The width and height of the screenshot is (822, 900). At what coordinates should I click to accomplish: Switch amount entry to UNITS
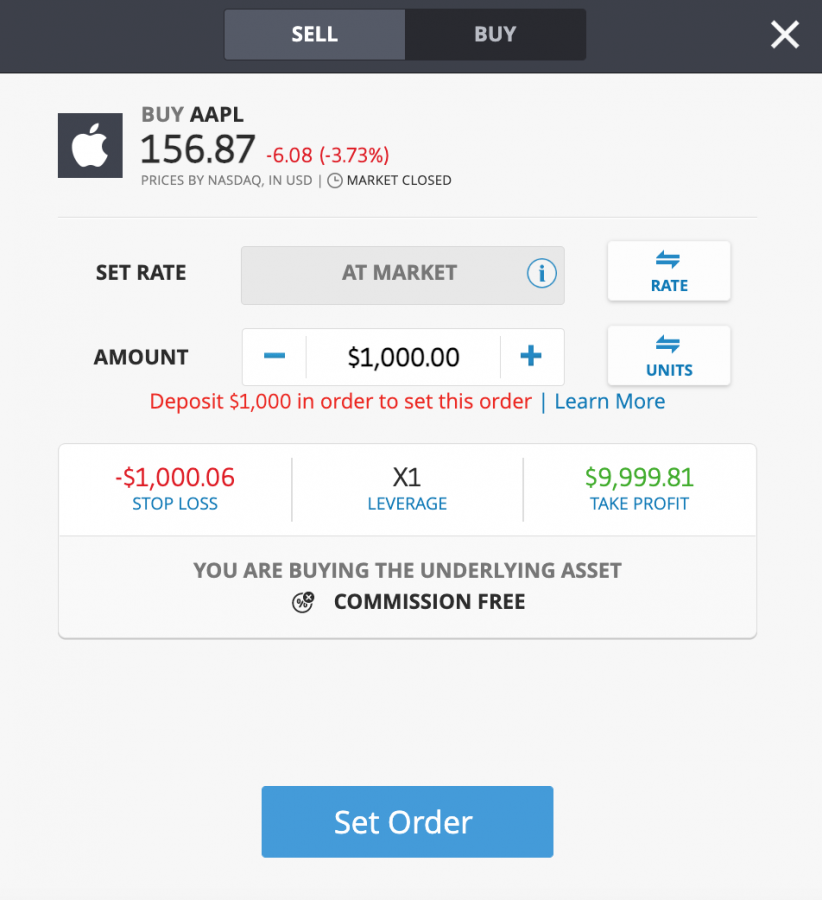point(669,356)
